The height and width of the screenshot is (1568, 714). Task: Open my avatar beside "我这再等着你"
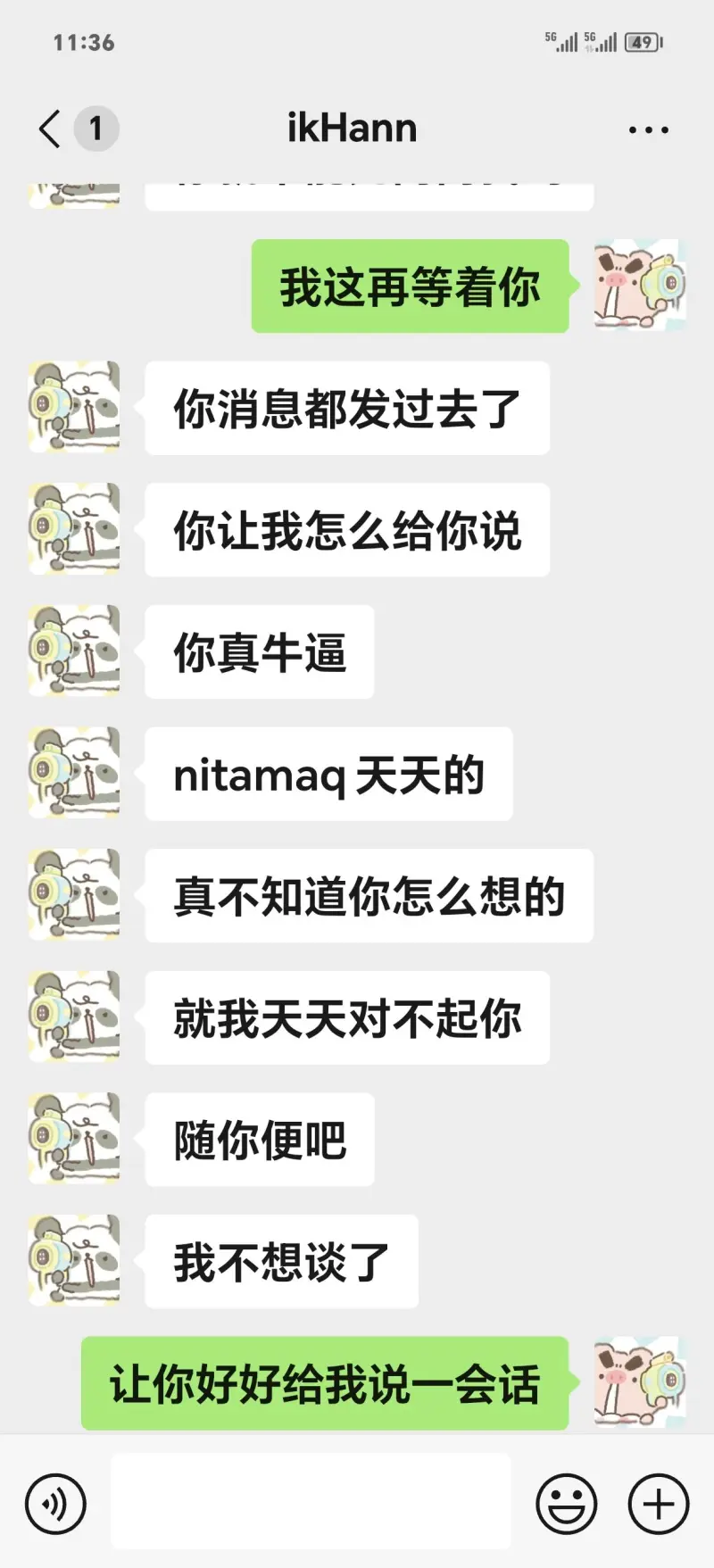(641, 285)
